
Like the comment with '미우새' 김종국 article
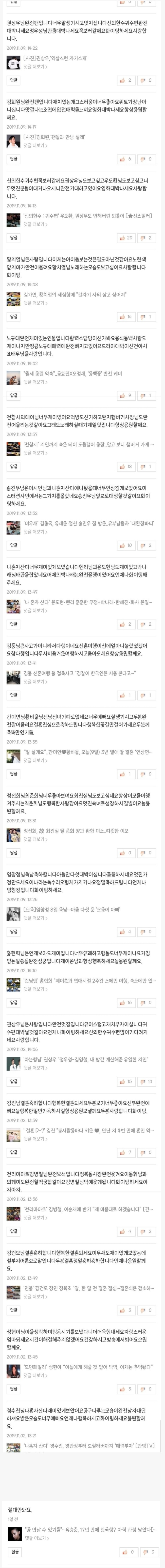coord(126,545)
